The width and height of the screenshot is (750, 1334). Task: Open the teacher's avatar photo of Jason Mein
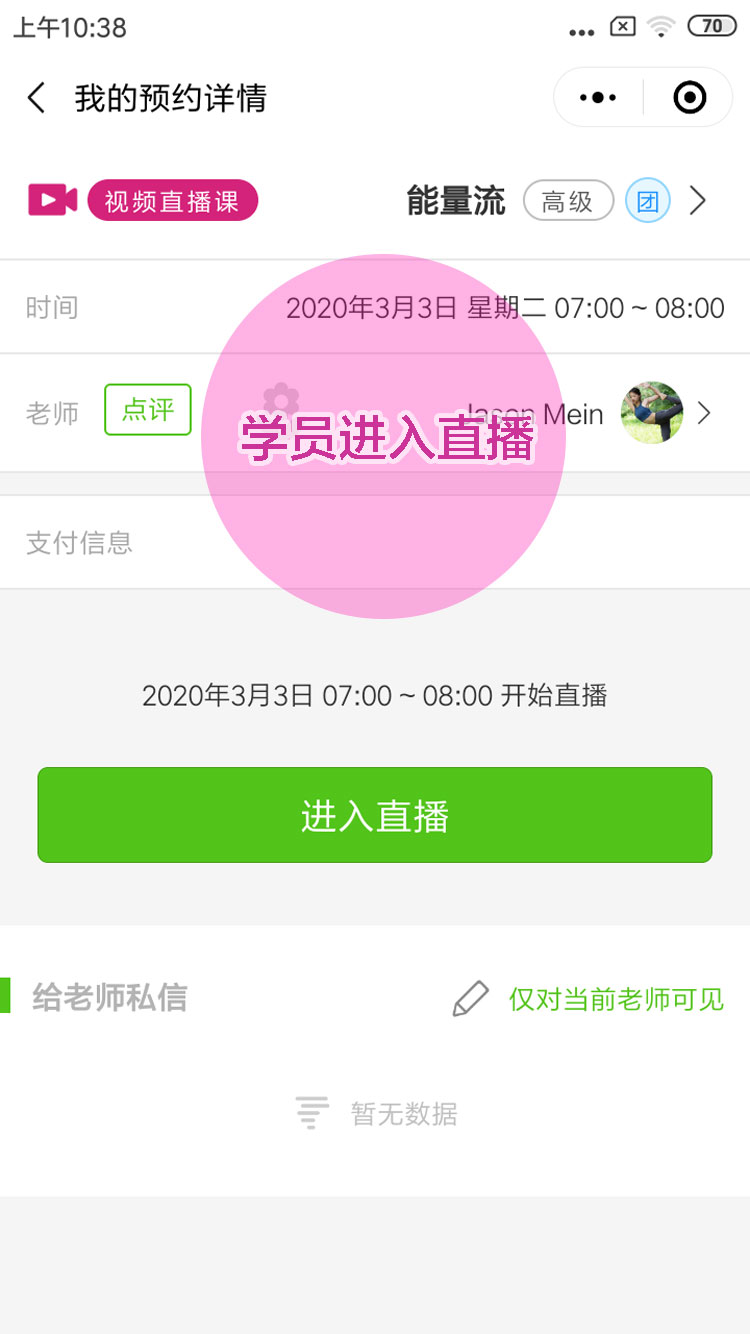tap(652, 413)
